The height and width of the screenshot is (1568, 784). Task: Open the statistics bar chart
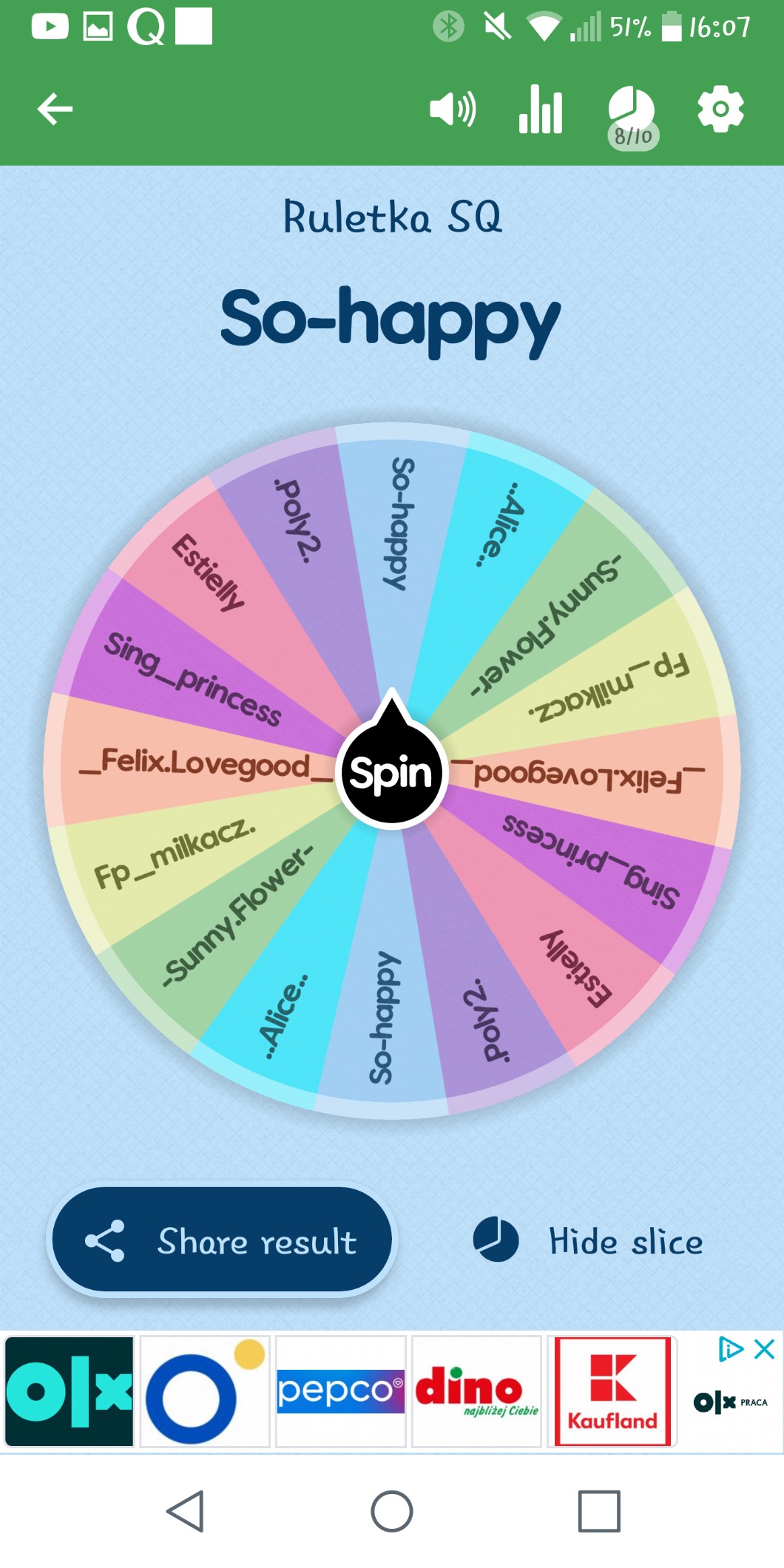(x=541, y=109)
